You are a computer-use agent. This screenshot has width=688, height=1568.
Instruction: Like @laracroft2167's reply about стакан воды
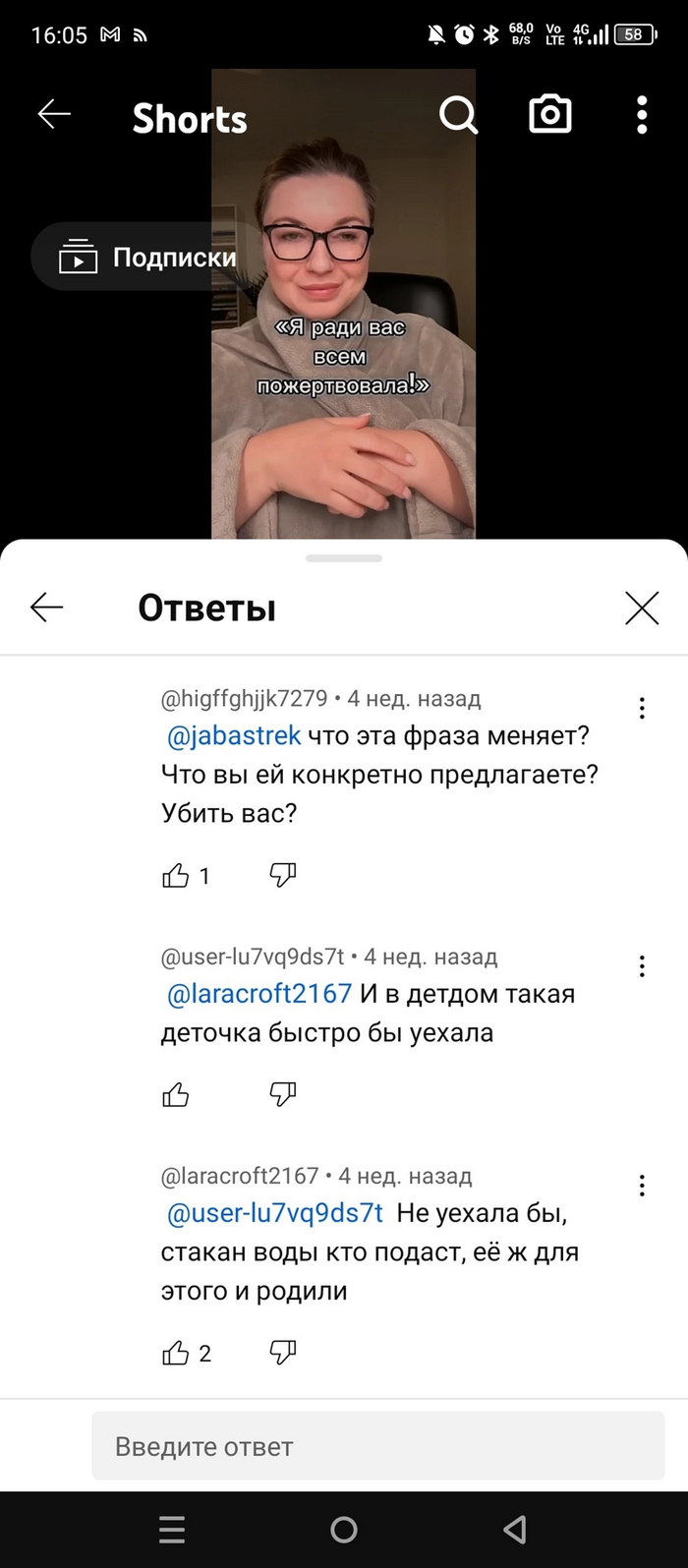point(176,1354)
